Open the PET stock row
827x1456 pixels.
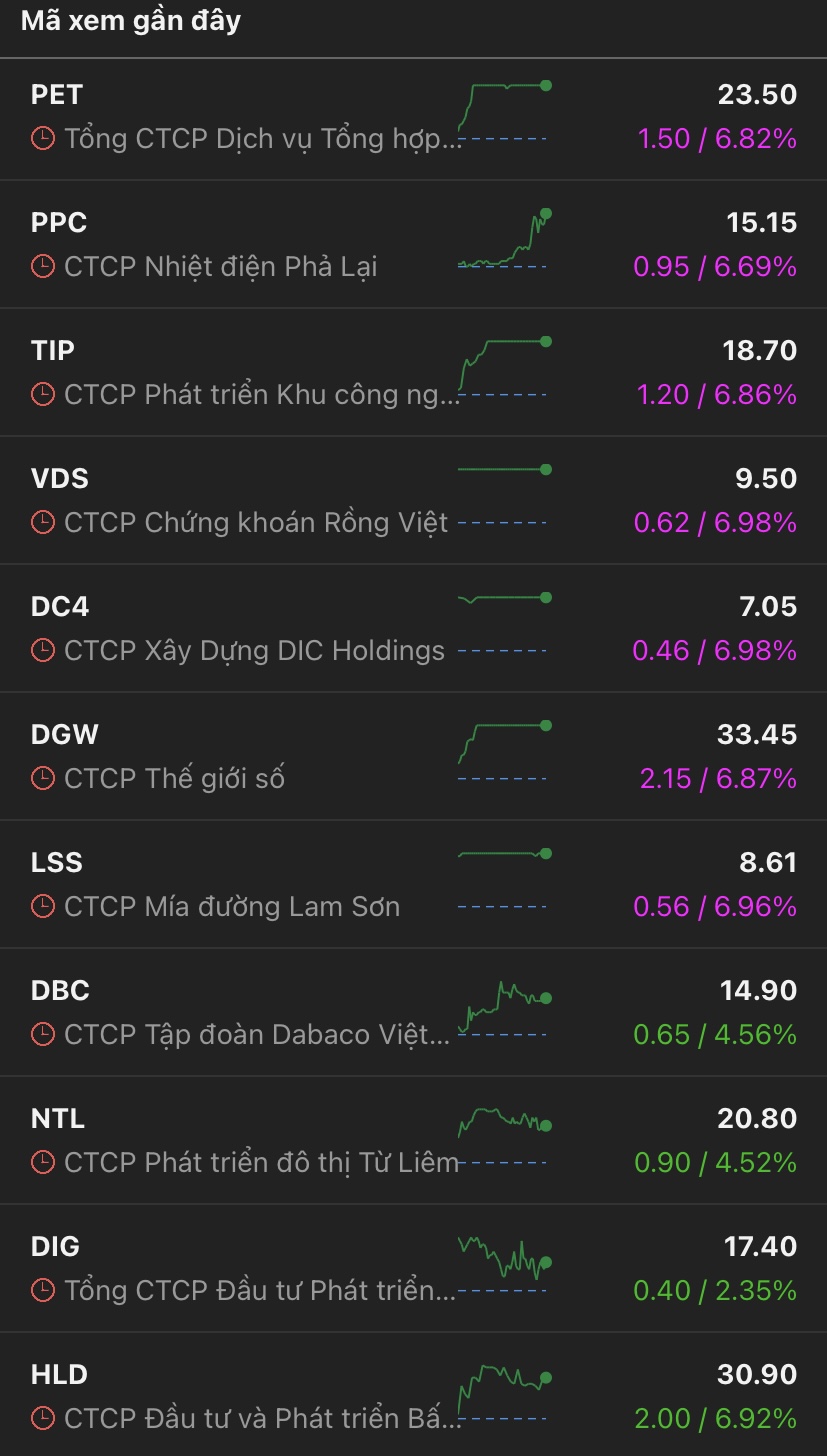[413, 117]
